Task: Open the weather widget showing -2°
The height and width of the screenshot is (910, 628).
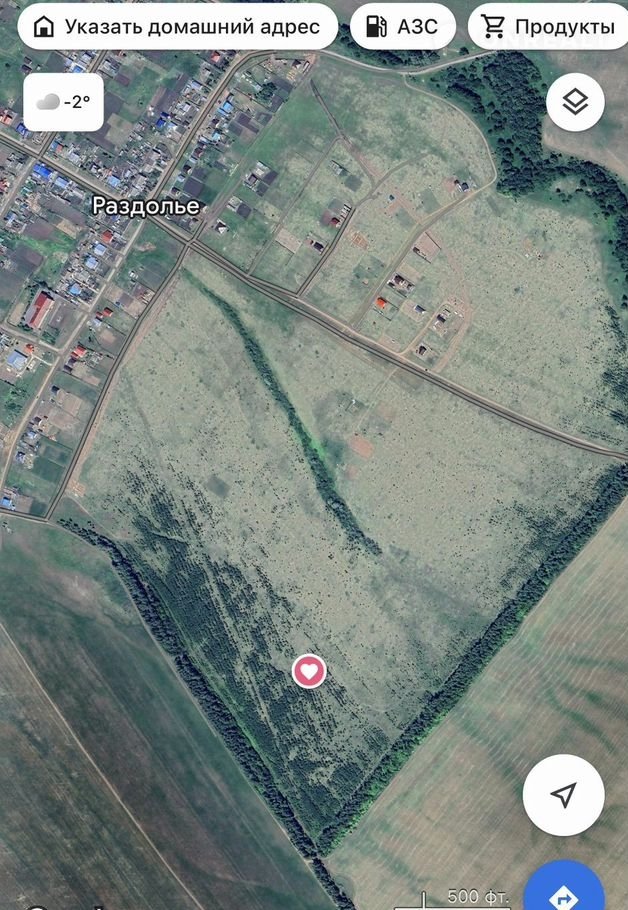Action: point(63,102)
